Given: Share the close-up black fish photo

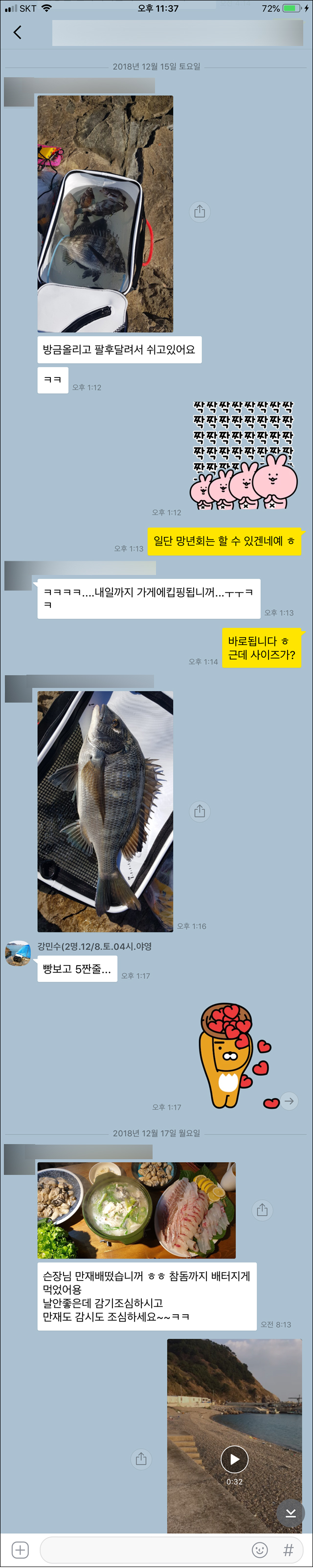Looking at the screenshot, I should click(200, 811).
